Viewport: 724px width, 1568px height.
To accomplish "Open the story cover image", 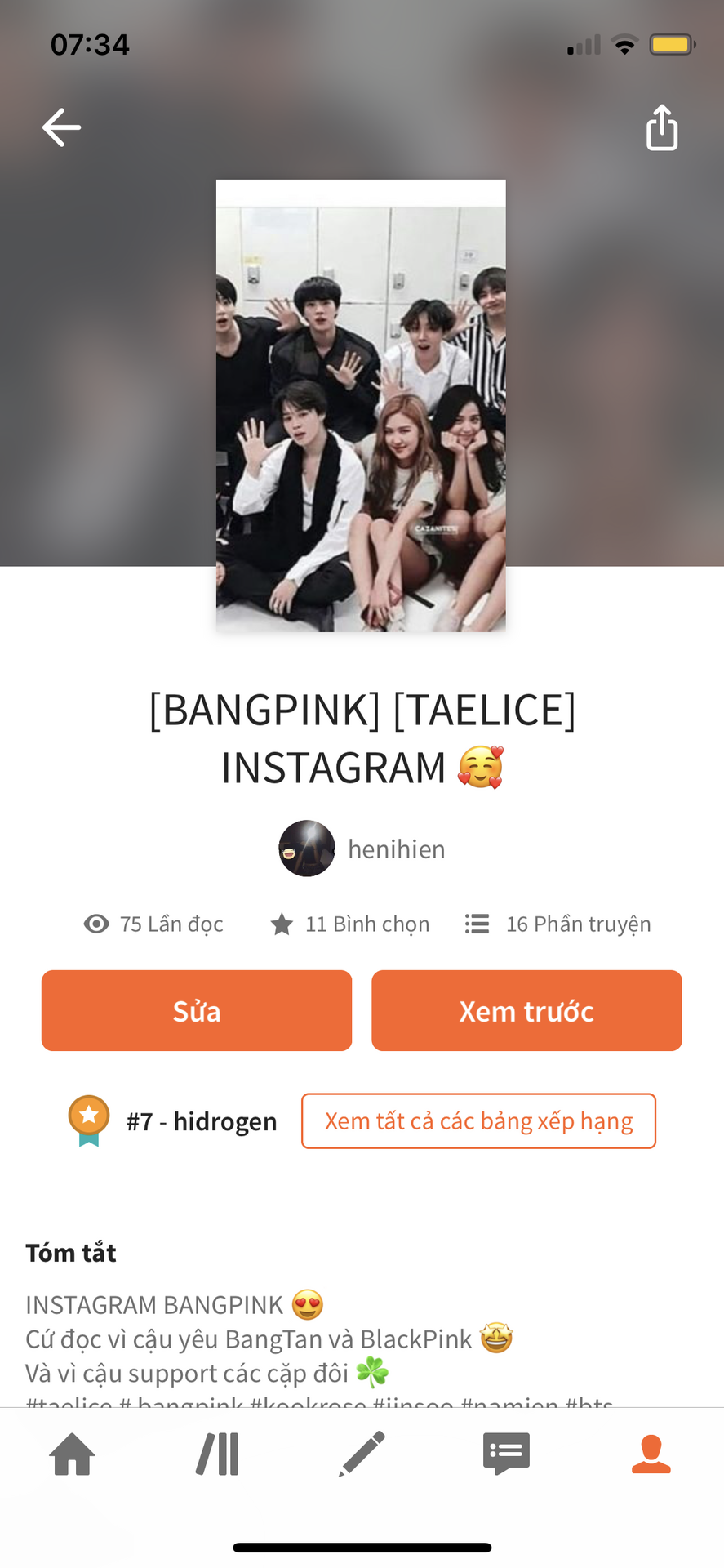I will (x=361, y=406).
